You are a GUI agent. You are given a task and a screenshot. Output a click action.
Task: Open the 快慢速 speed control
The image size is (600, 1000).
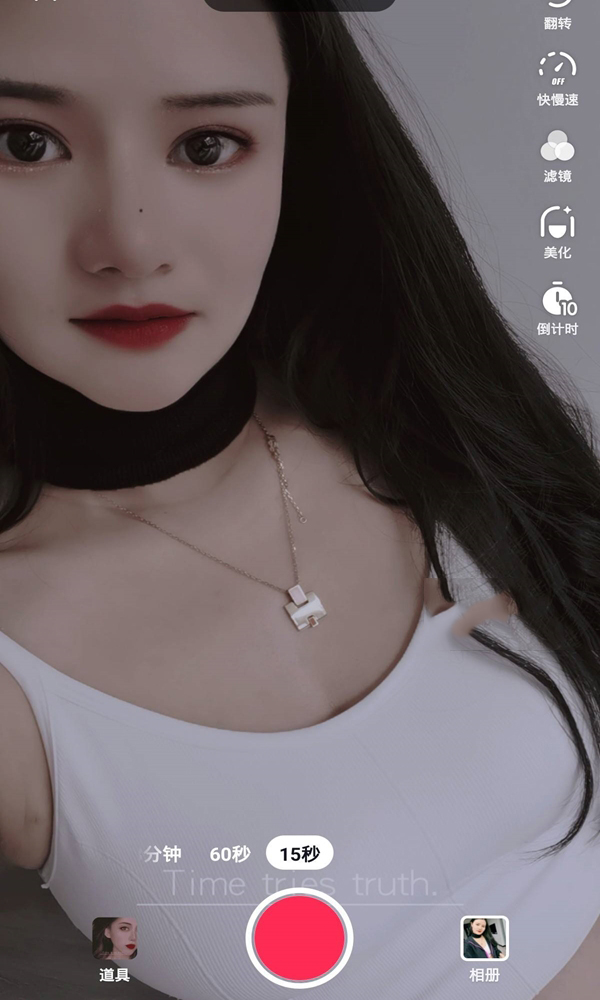click(x=557, y=78)
